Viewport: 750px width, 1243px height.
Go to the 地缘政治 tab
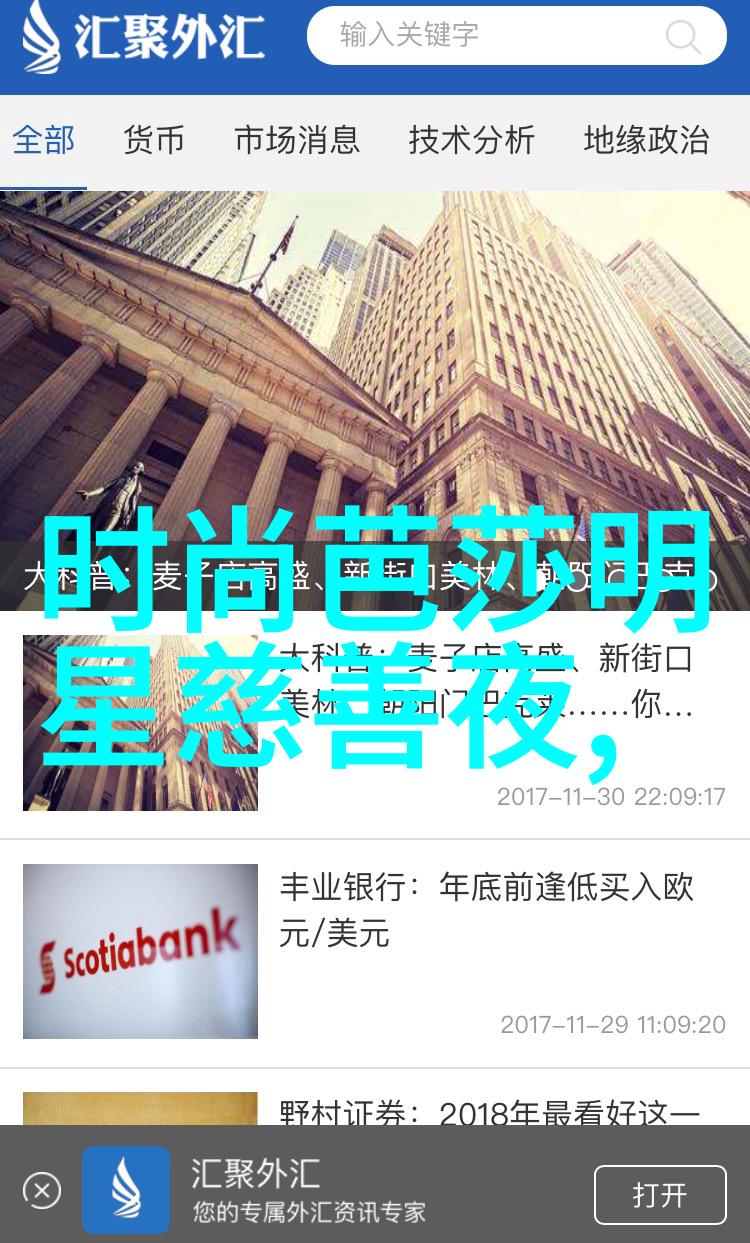click(646, 141)
